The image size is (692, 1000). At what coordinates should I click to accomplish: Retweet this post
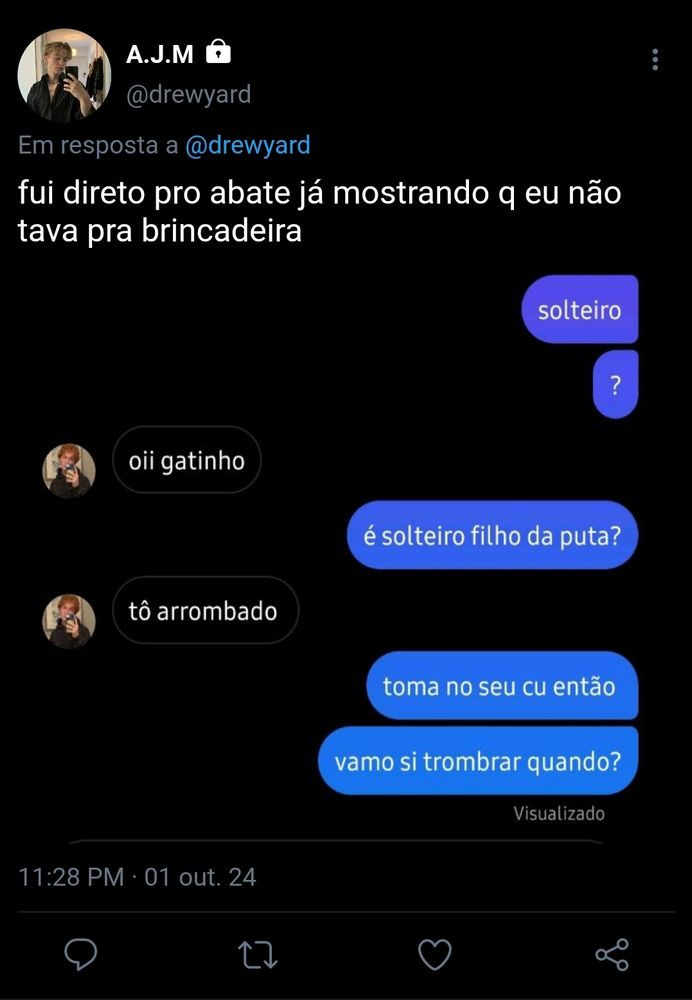[x=258, y=955]
